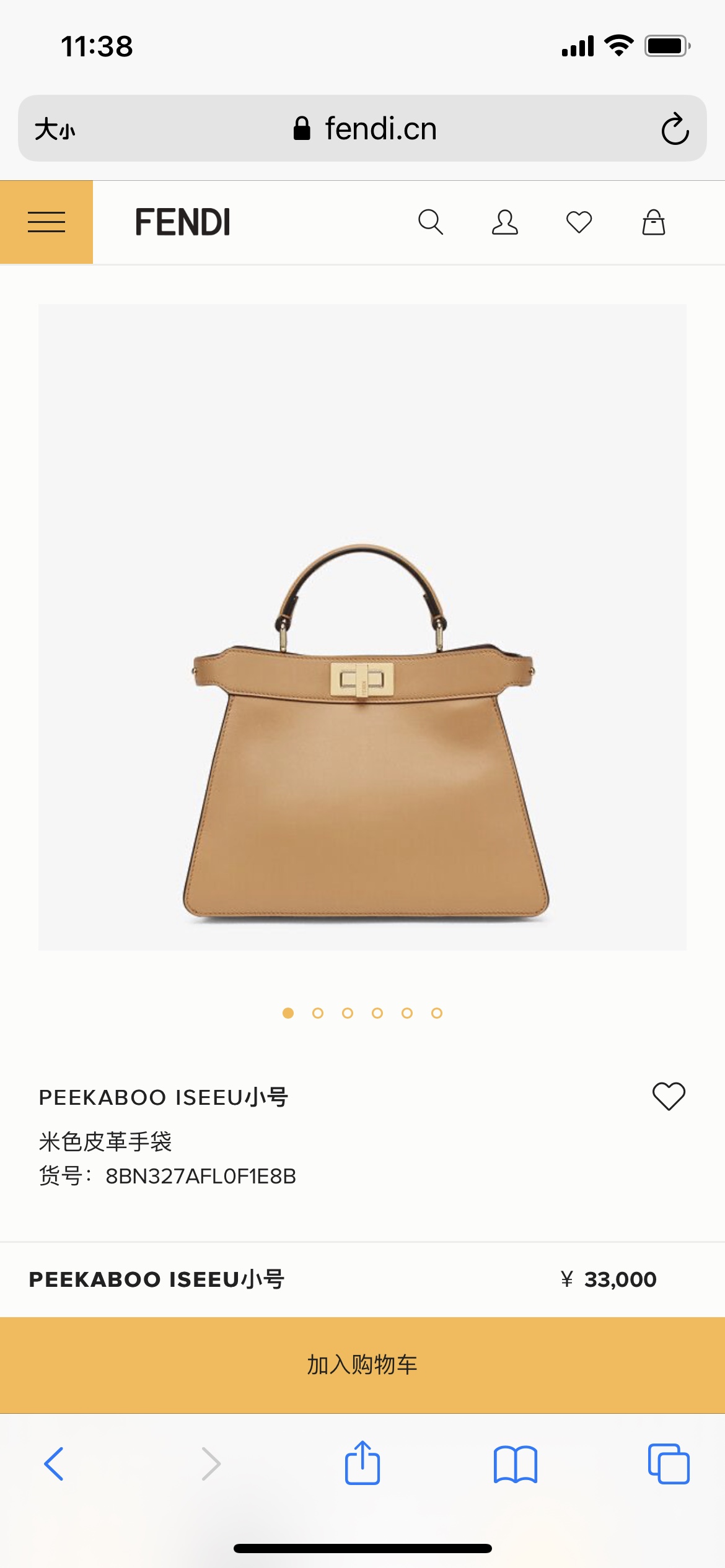The height and width of the screenshot is (1568, 725).
Task: Open the shopping bag icon
Action: [654, 222]
